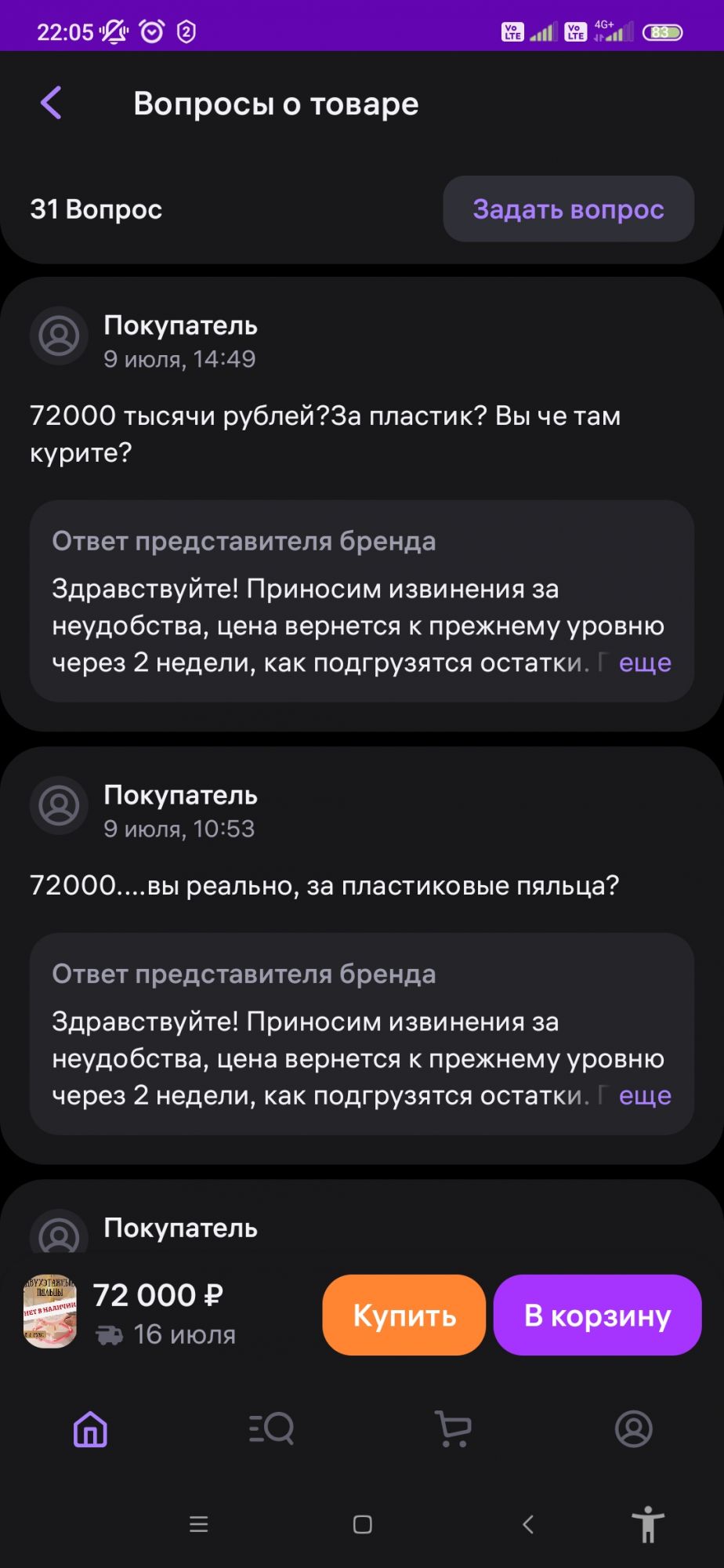Expand brand reply to 14:49 question
Image resolution: width=724 pixels, height=1568 pixels.
pyautogui.click(x=644, y=662)
